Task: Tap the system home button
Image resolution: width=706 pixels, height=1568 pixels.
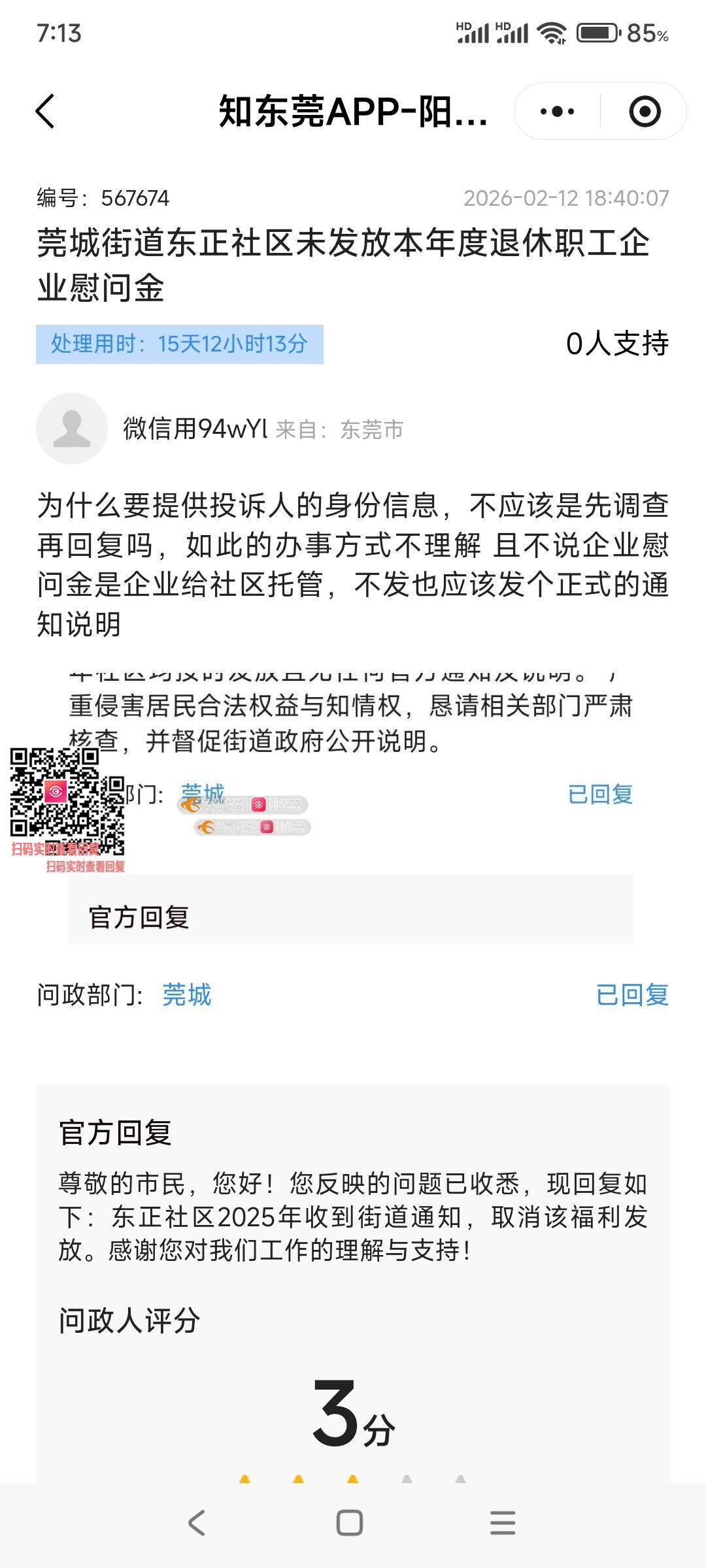Action: (x=350, y=1523)
